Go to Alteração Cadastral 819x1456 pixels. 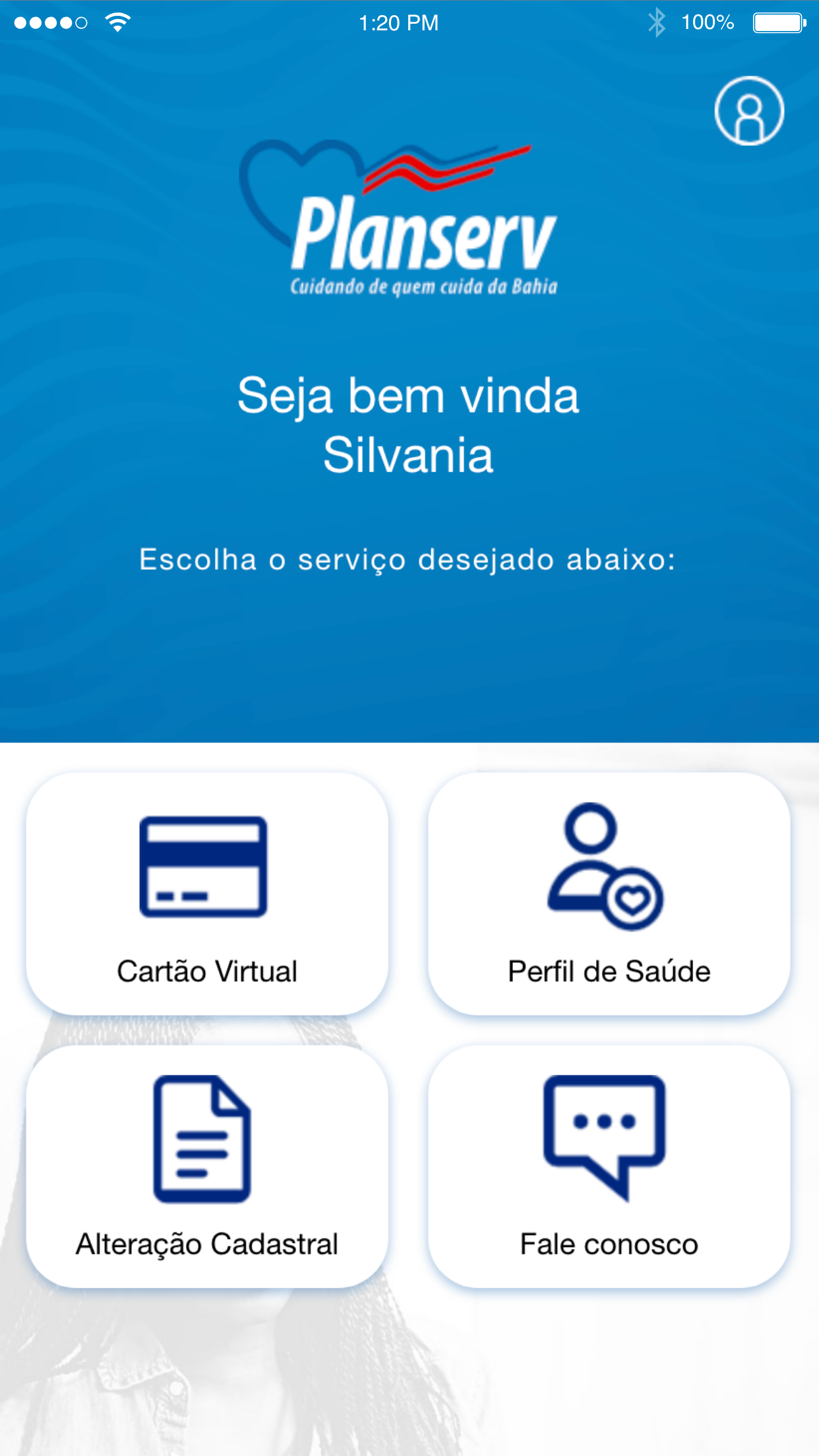pyautogui.click(x=207, y=1166)
